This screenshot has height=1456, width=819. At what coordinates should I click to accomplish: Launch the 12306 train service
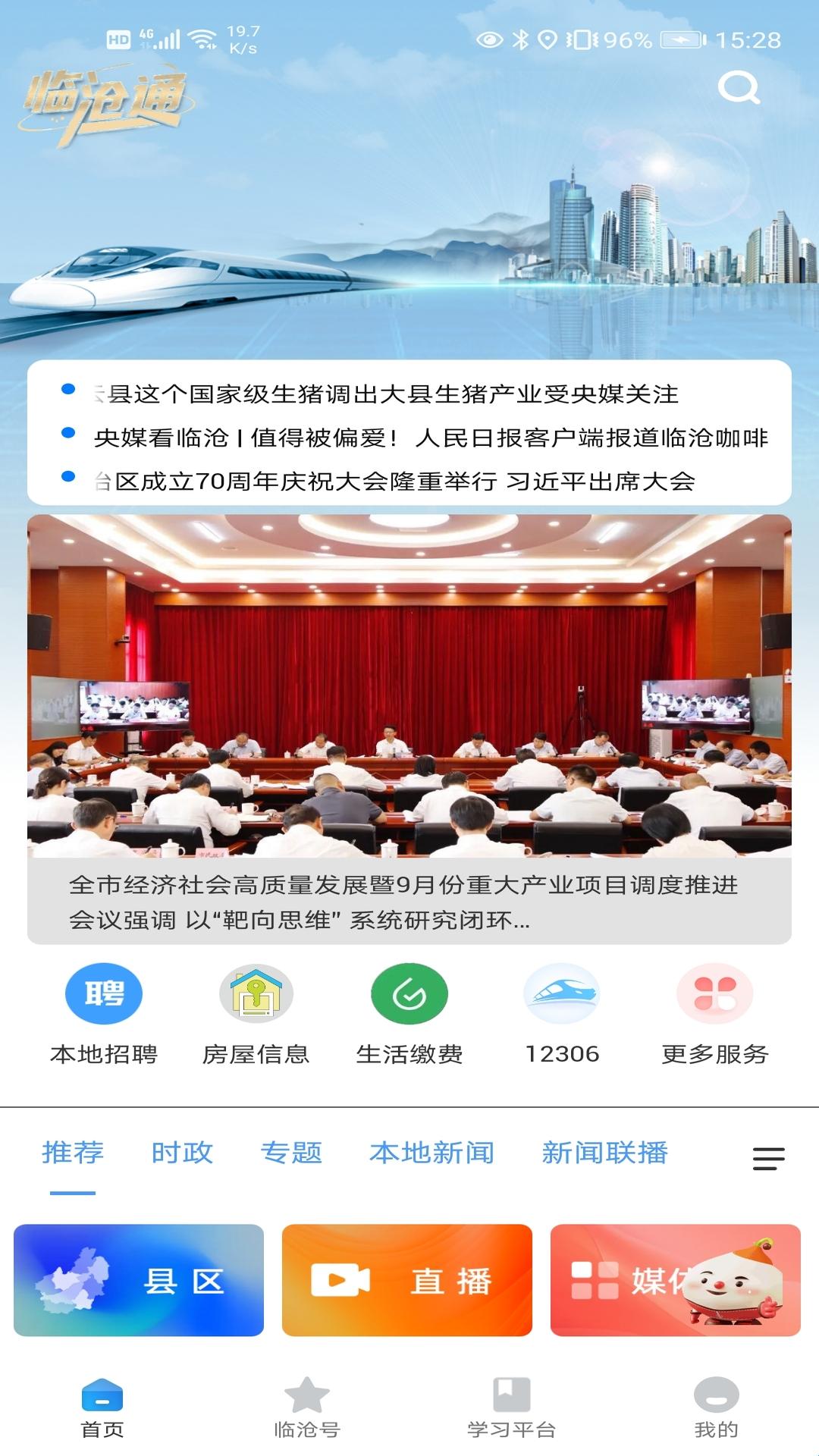pos(562,1013)
